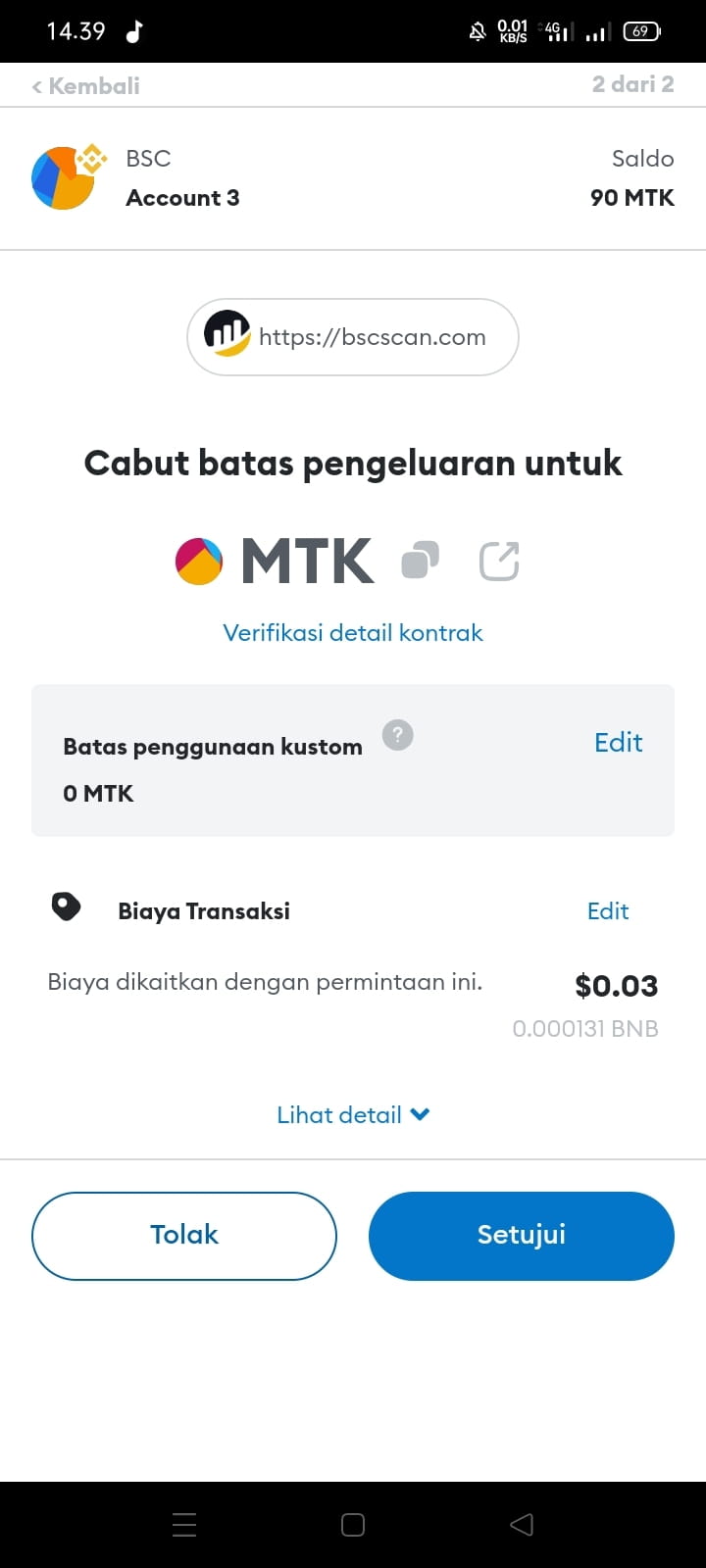Viewport: 706px width, 1568px height.
Task: Edit the Biaya Transaksi fee
Action: click(x=607, y=910)
